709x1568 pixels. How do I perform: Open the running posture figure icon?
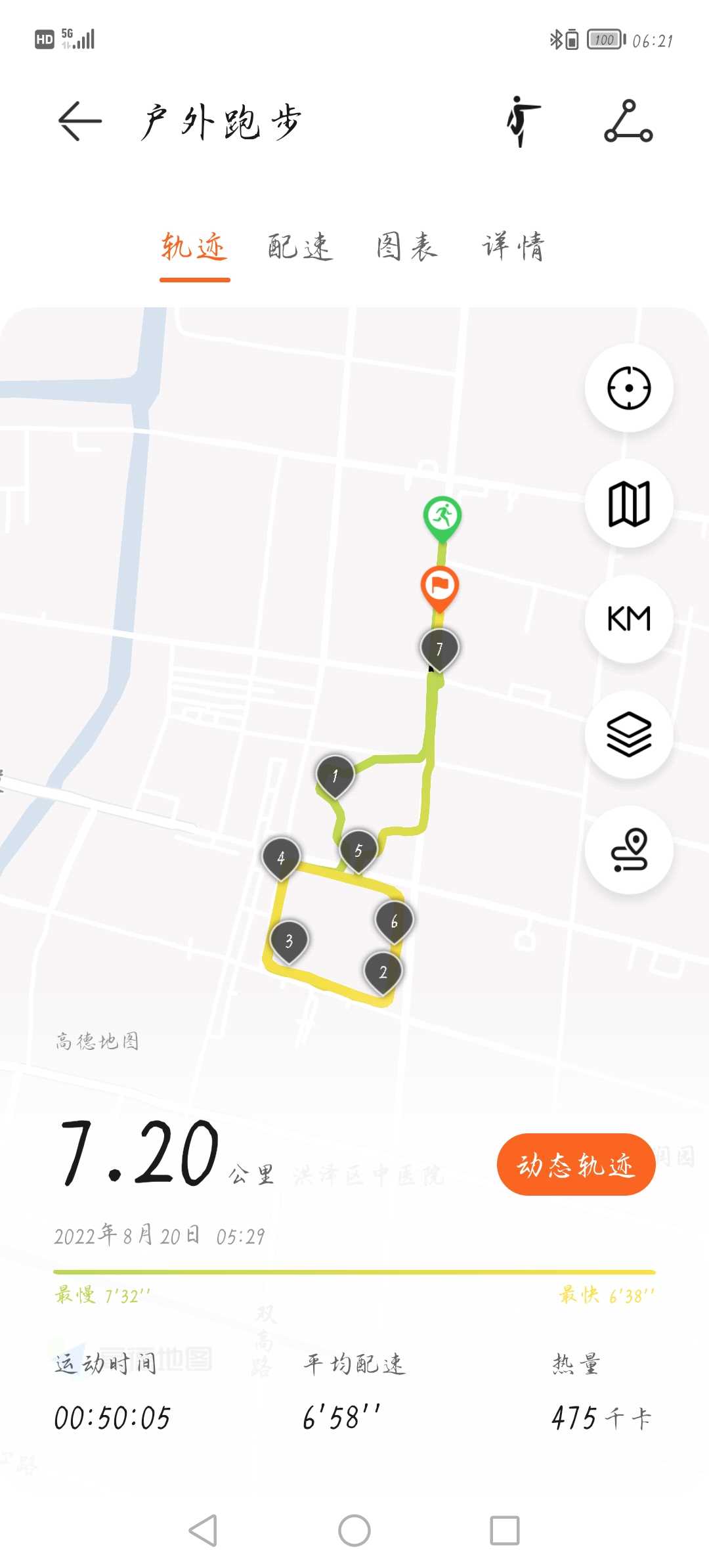coord(523,121)
